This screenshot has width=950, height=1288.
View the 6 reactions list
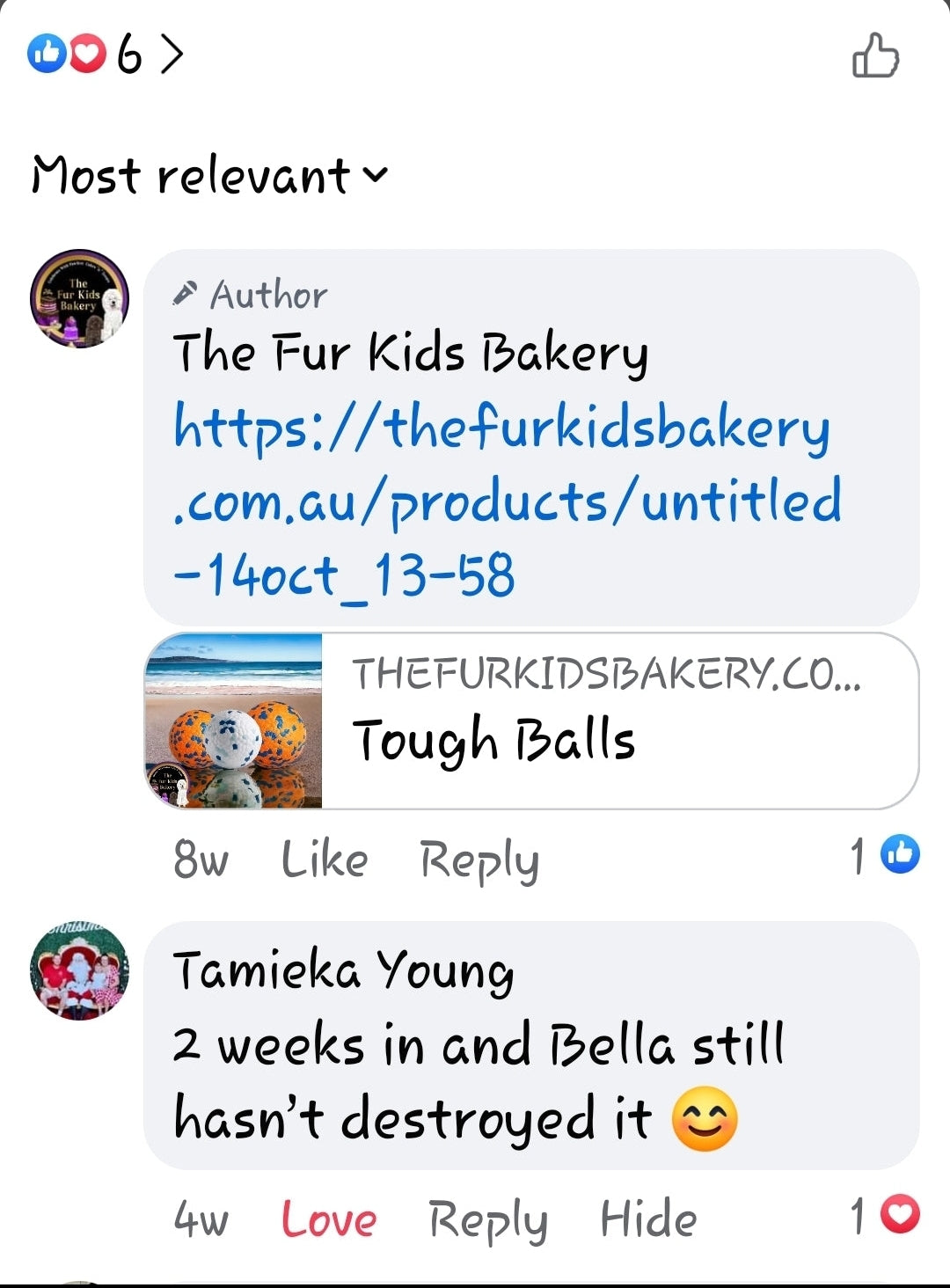click(106, 55)
